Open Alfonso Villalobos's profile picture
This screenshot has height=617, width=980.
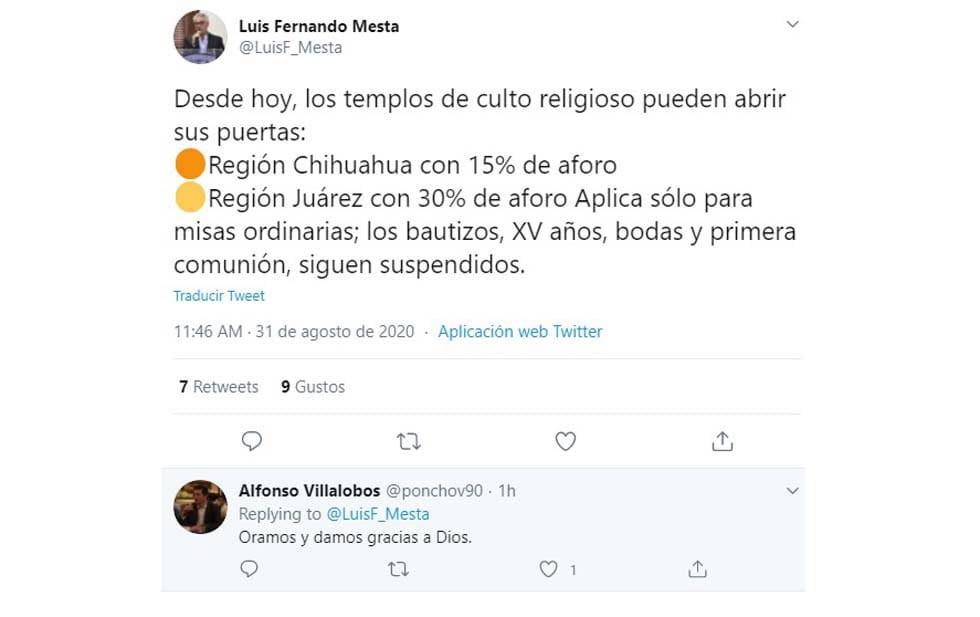[200, 507]
